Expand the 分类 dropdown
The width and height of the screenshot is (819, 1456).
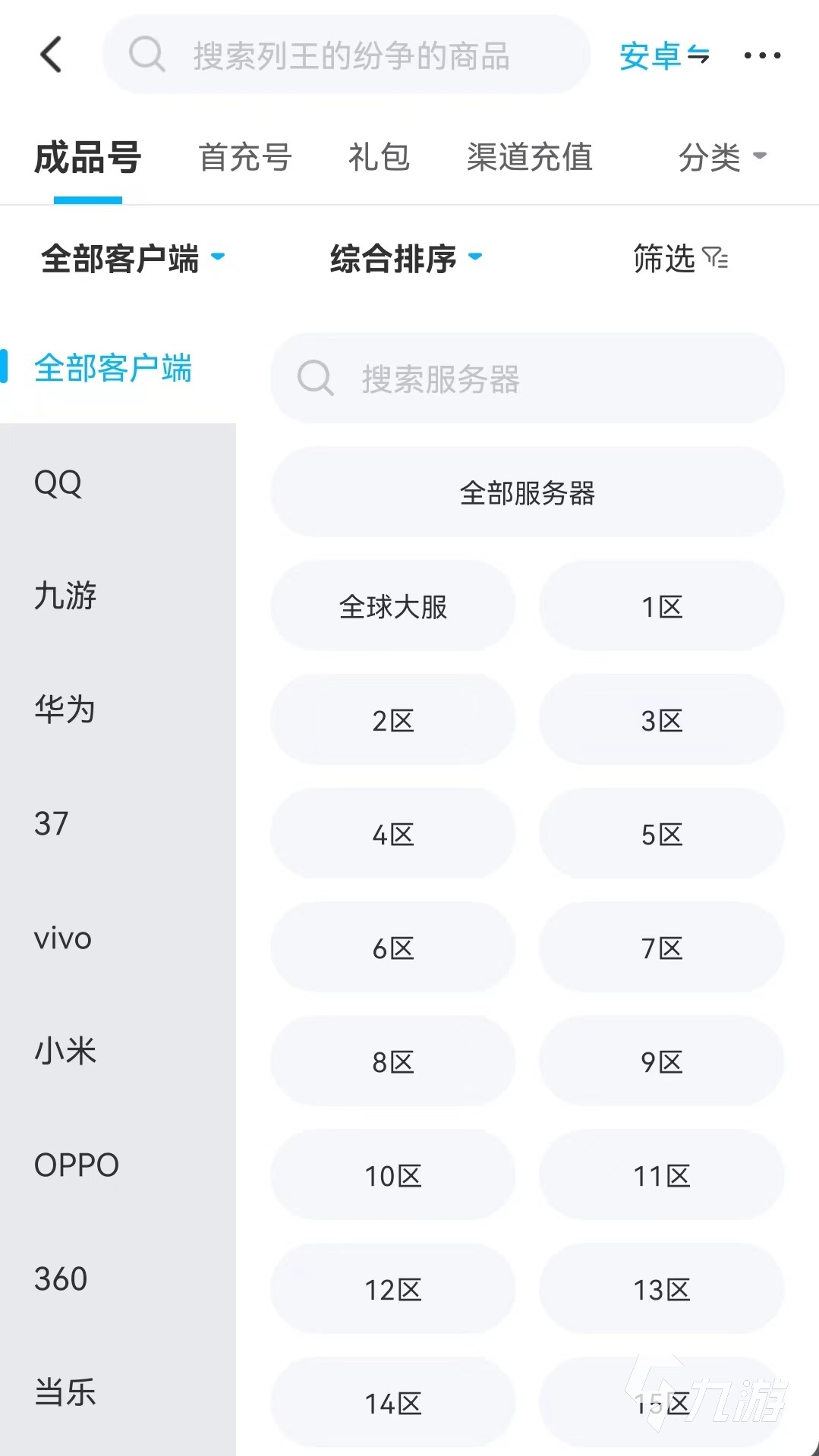[x=722, y=157]
